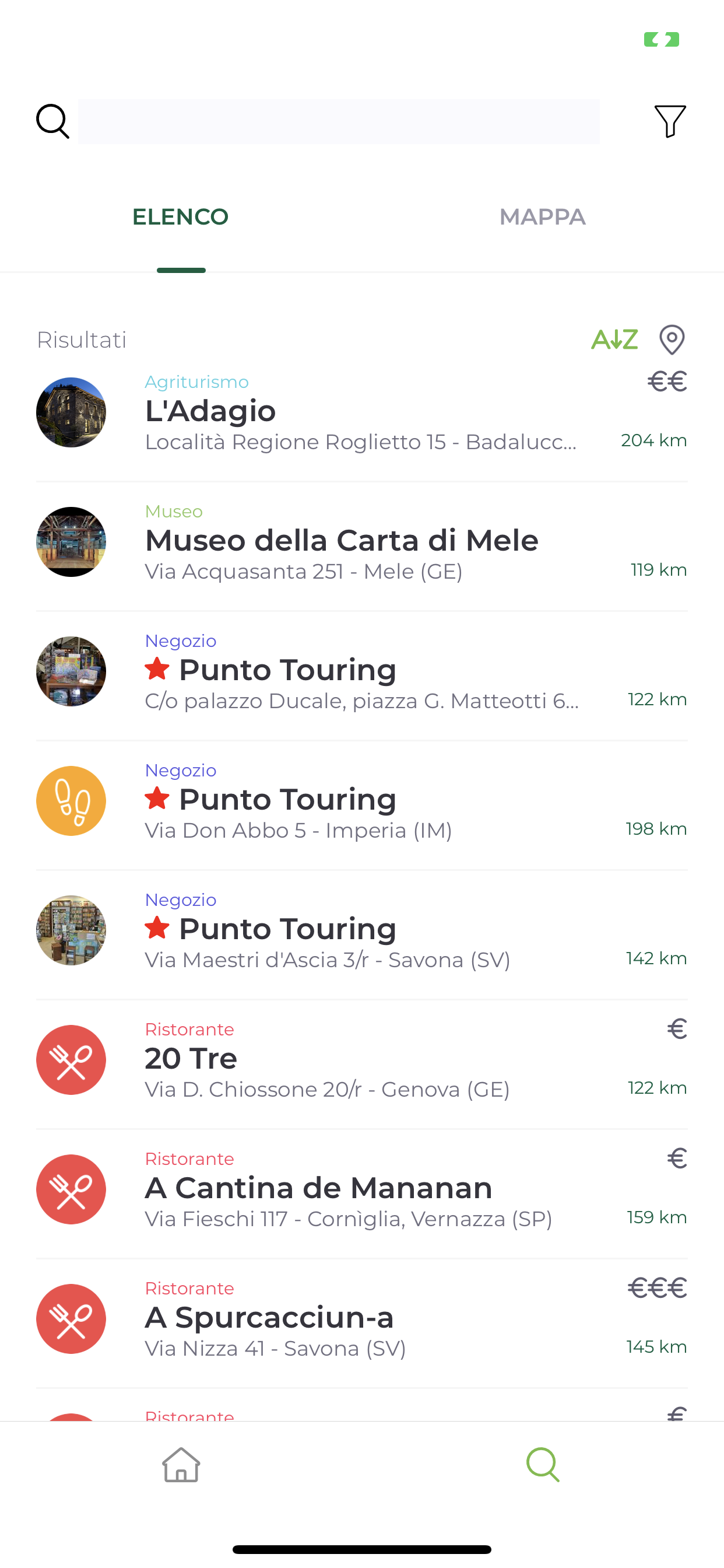Screen dimensions: 724x1568
Task: Open the filter funnel icon
Action: (670, 121)
